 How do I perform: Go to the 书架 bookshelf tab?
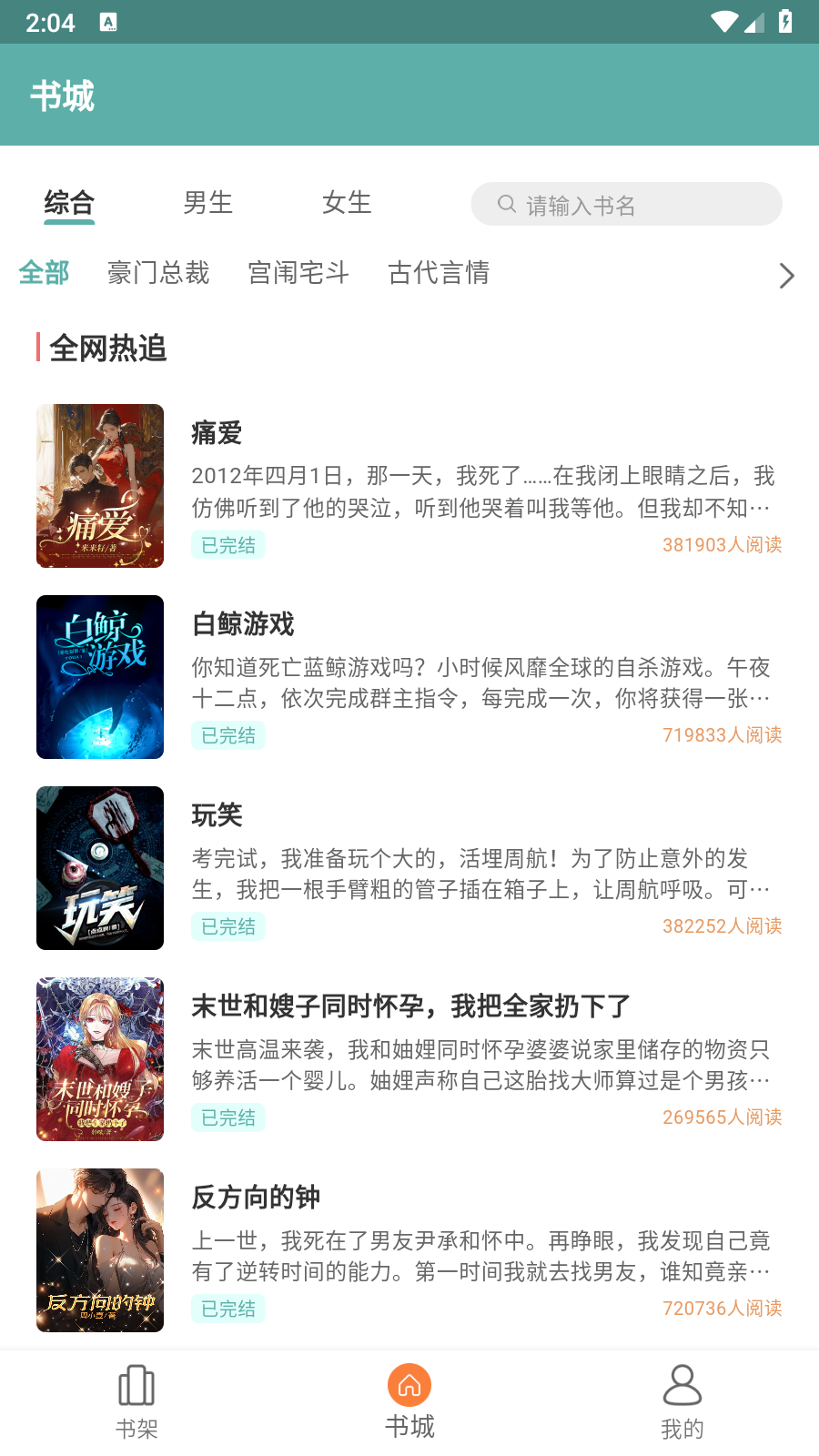[x=136, y=1402]
